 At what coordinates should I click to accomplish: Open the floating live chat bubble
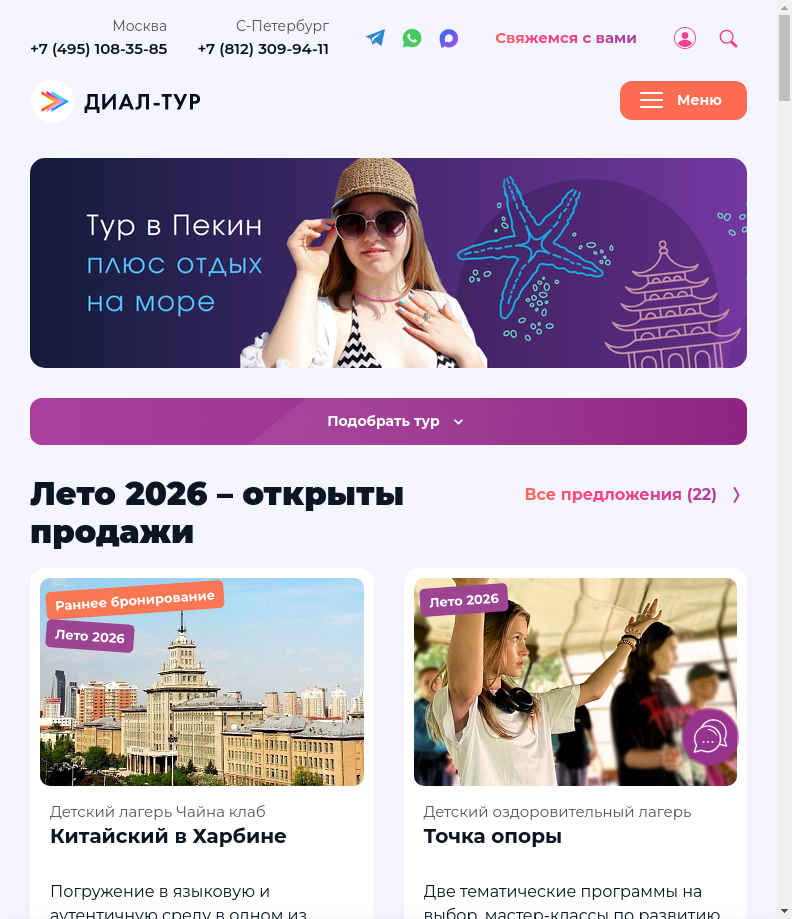tap(710, 738)
